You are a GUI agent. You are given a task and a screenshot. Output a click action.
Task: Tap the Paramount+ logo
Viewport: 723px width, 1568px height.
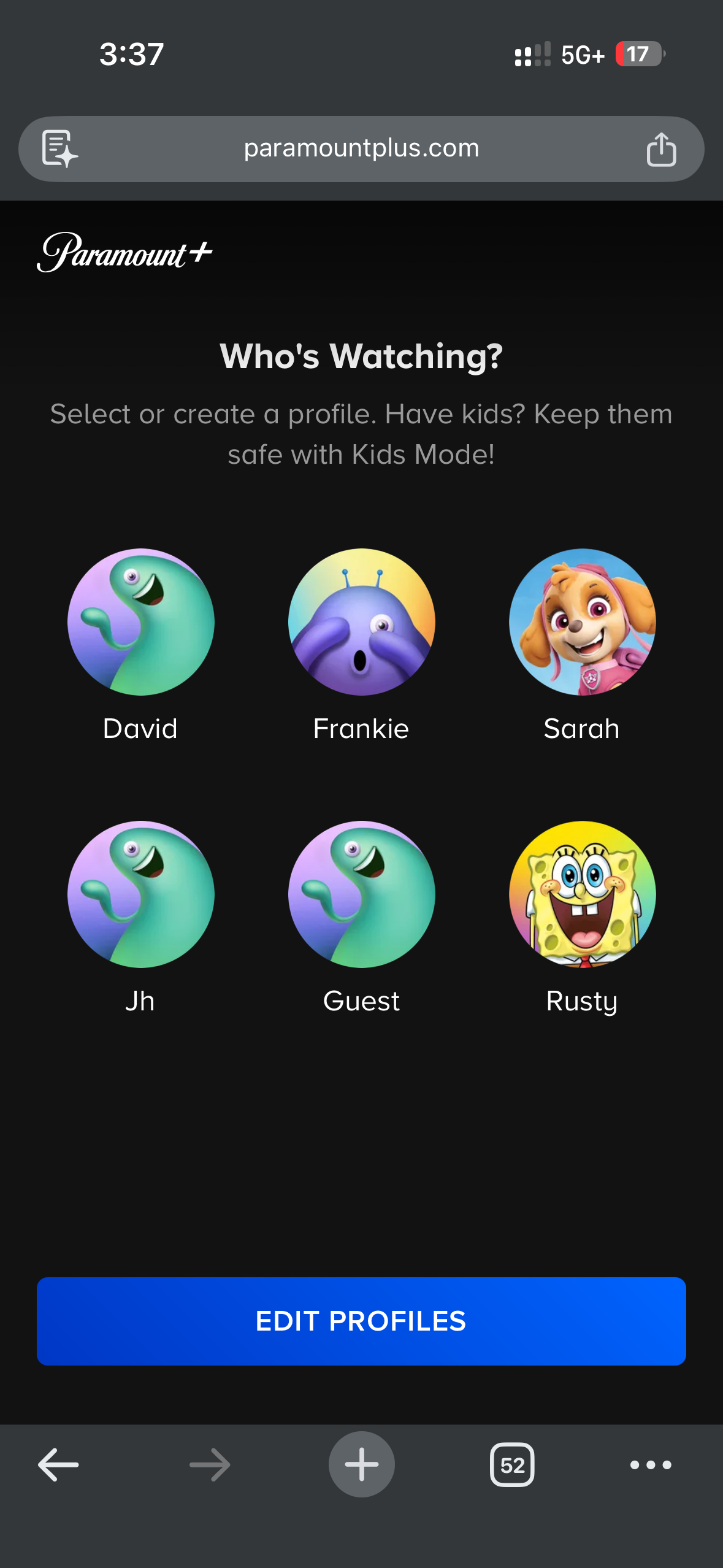124,252
